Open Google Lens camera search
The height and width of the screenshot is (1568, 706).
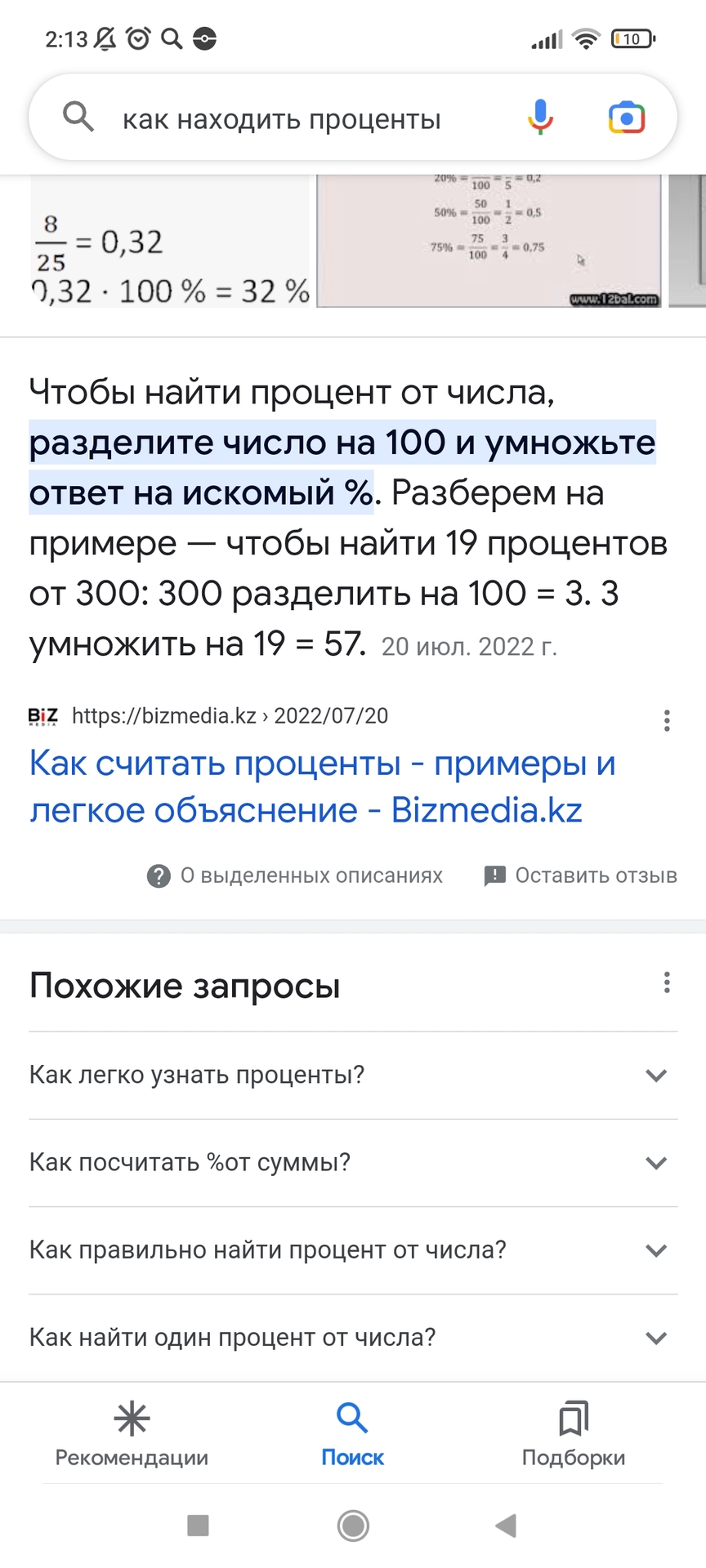627,118
